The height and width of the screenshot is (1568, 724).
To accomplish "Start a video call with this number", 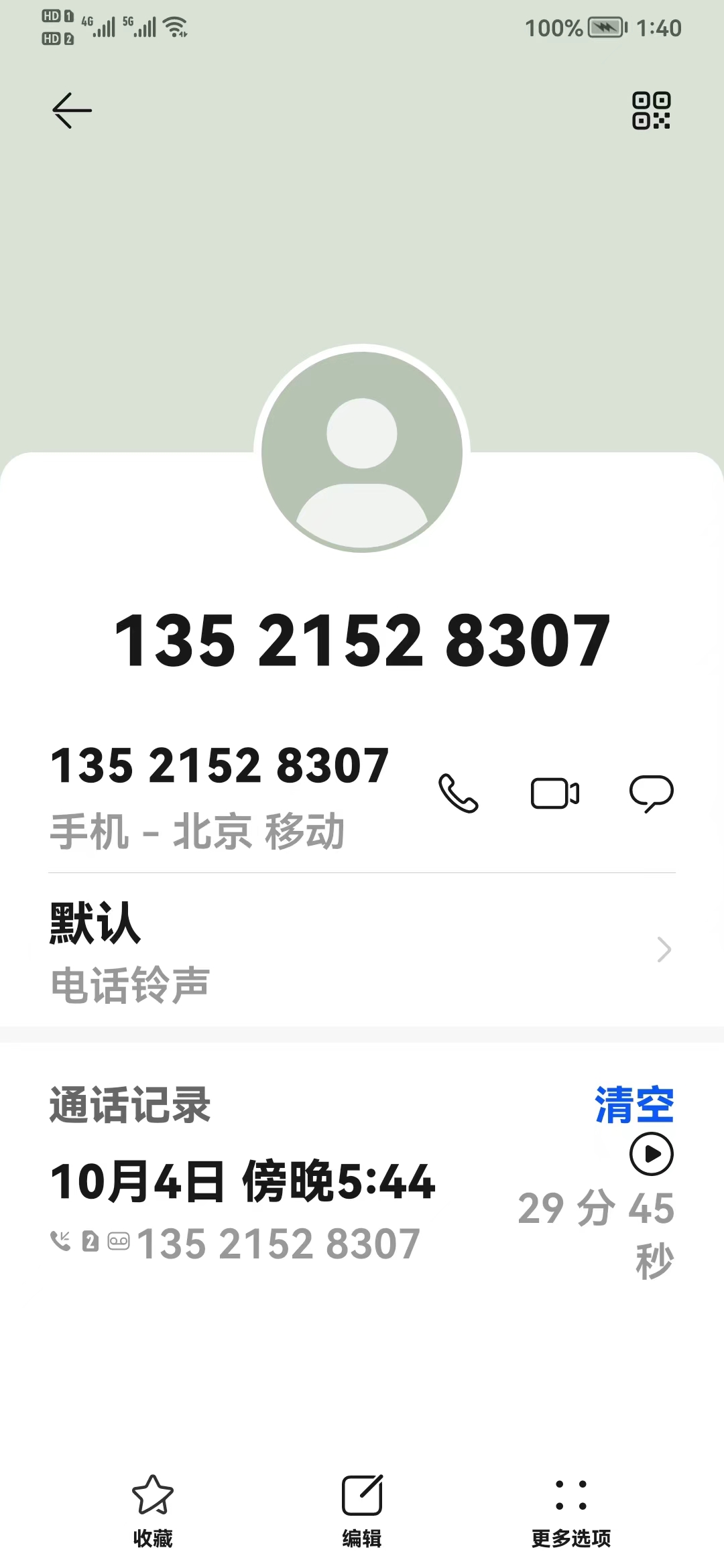I will coord(555,793).
